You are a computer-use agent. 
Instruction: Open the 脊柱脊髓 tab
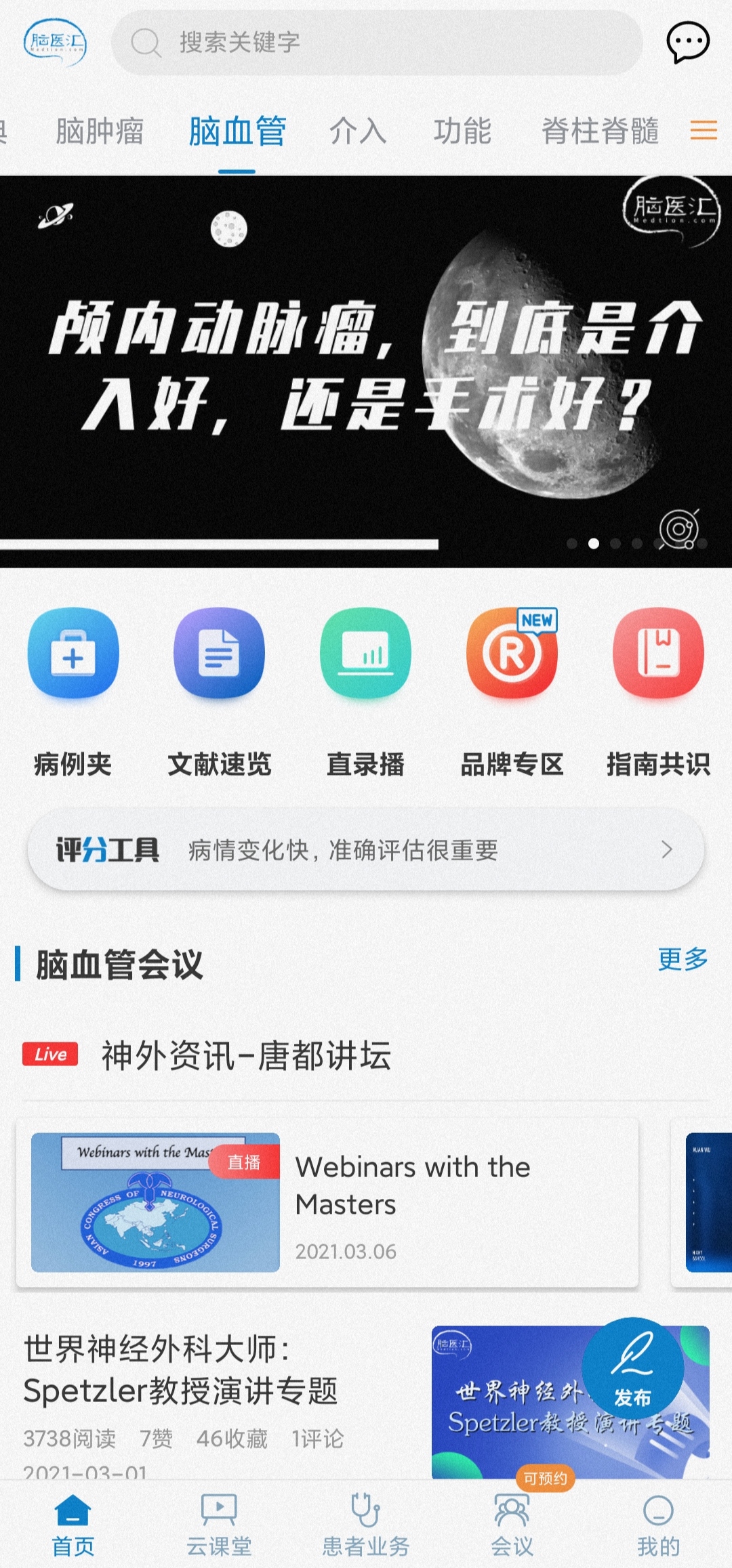(600, 131)
